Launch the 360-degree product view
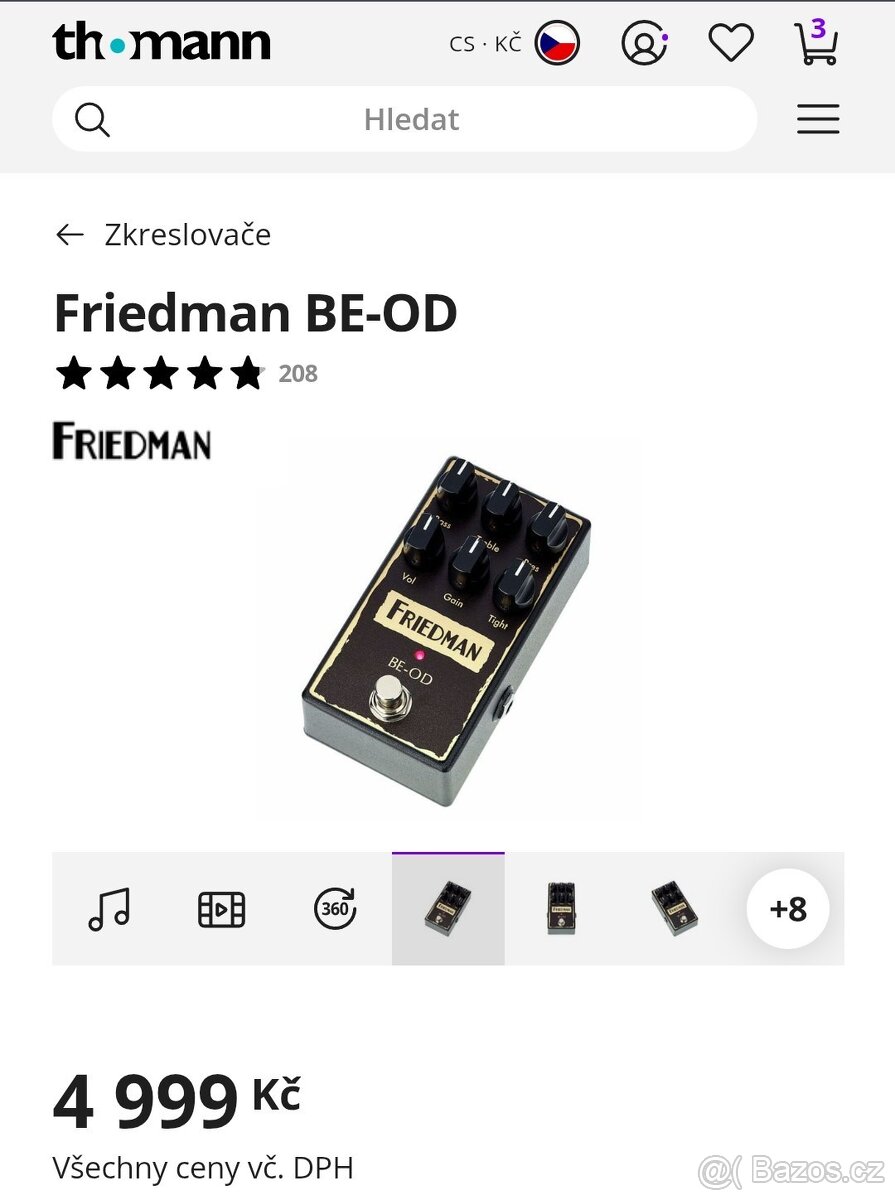 (334, 908)
